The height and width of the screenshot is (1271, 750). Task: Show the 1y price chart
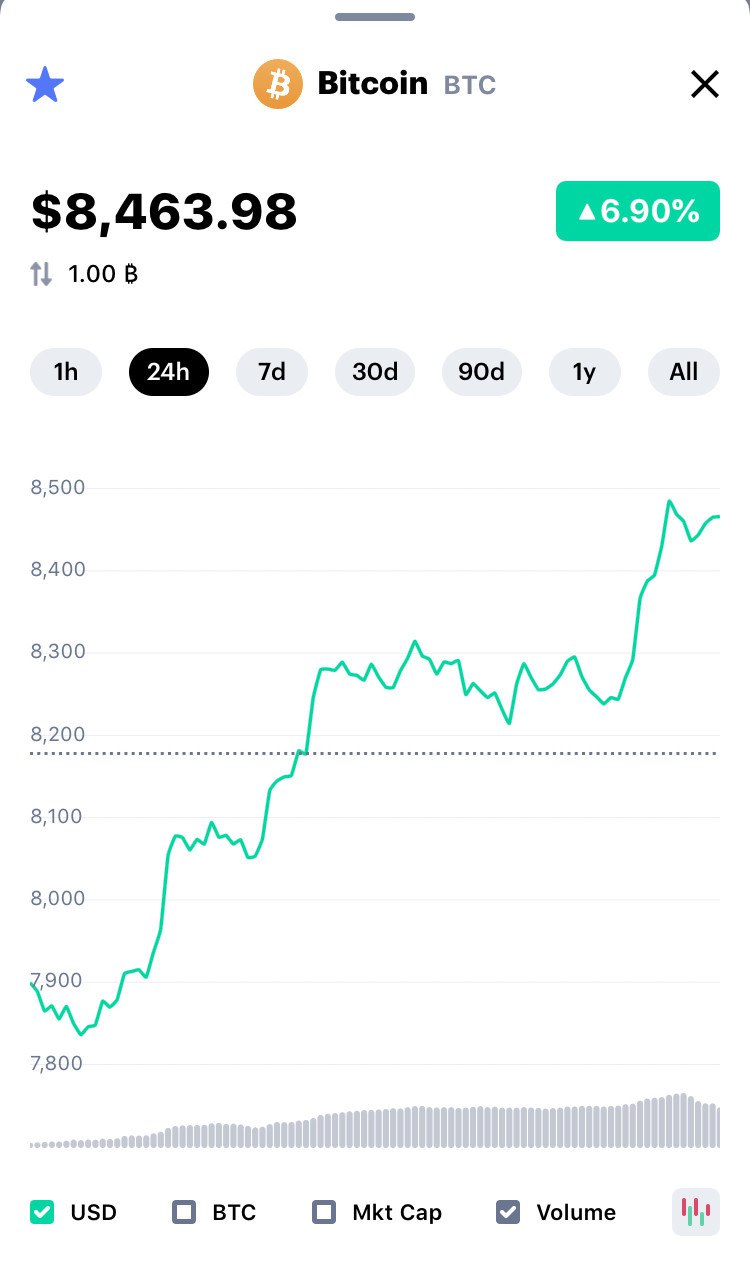tap(584, 372)
